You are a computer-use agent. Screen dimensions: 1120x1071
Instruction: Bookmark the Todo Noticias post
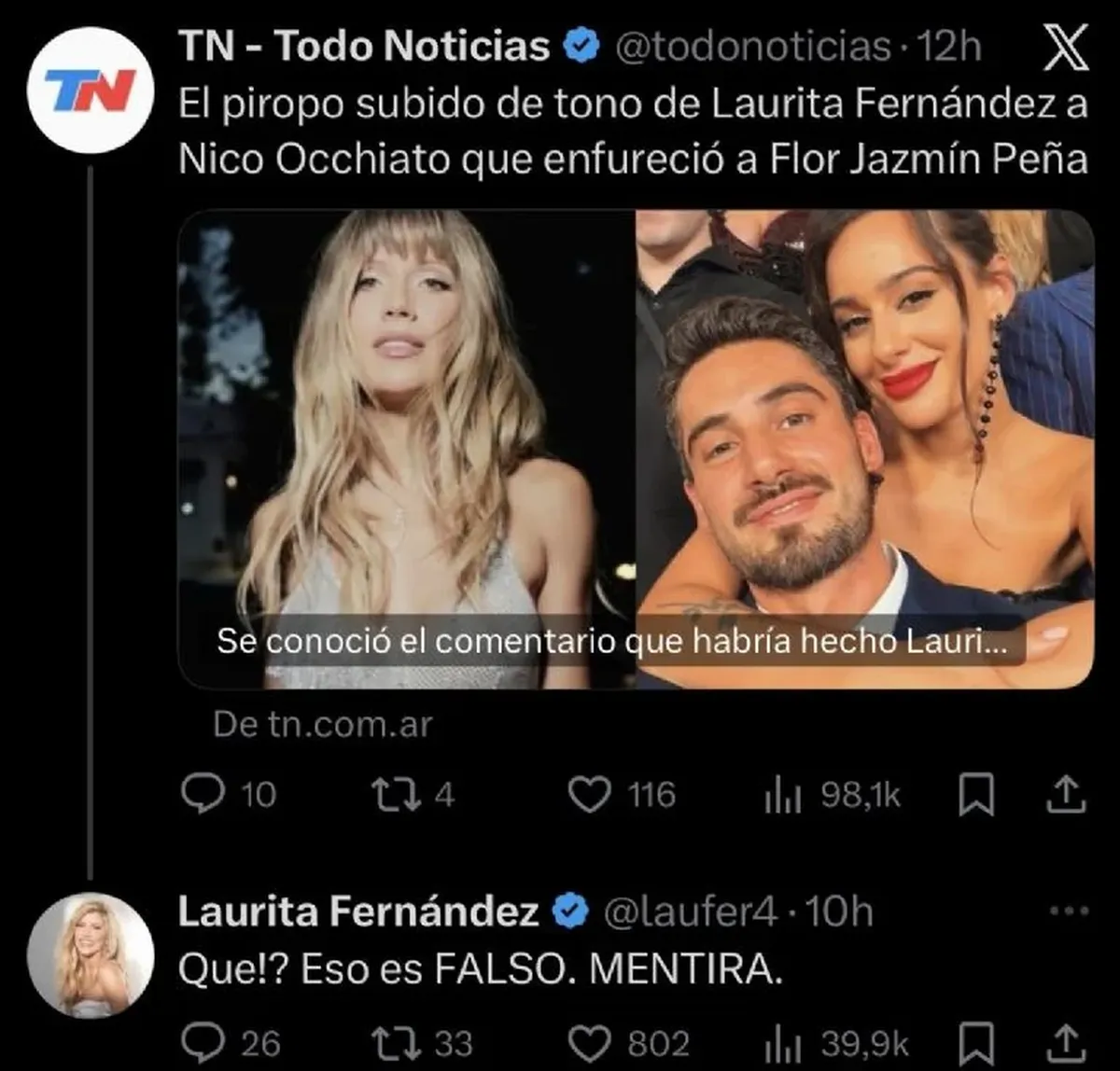pos(976,795)
